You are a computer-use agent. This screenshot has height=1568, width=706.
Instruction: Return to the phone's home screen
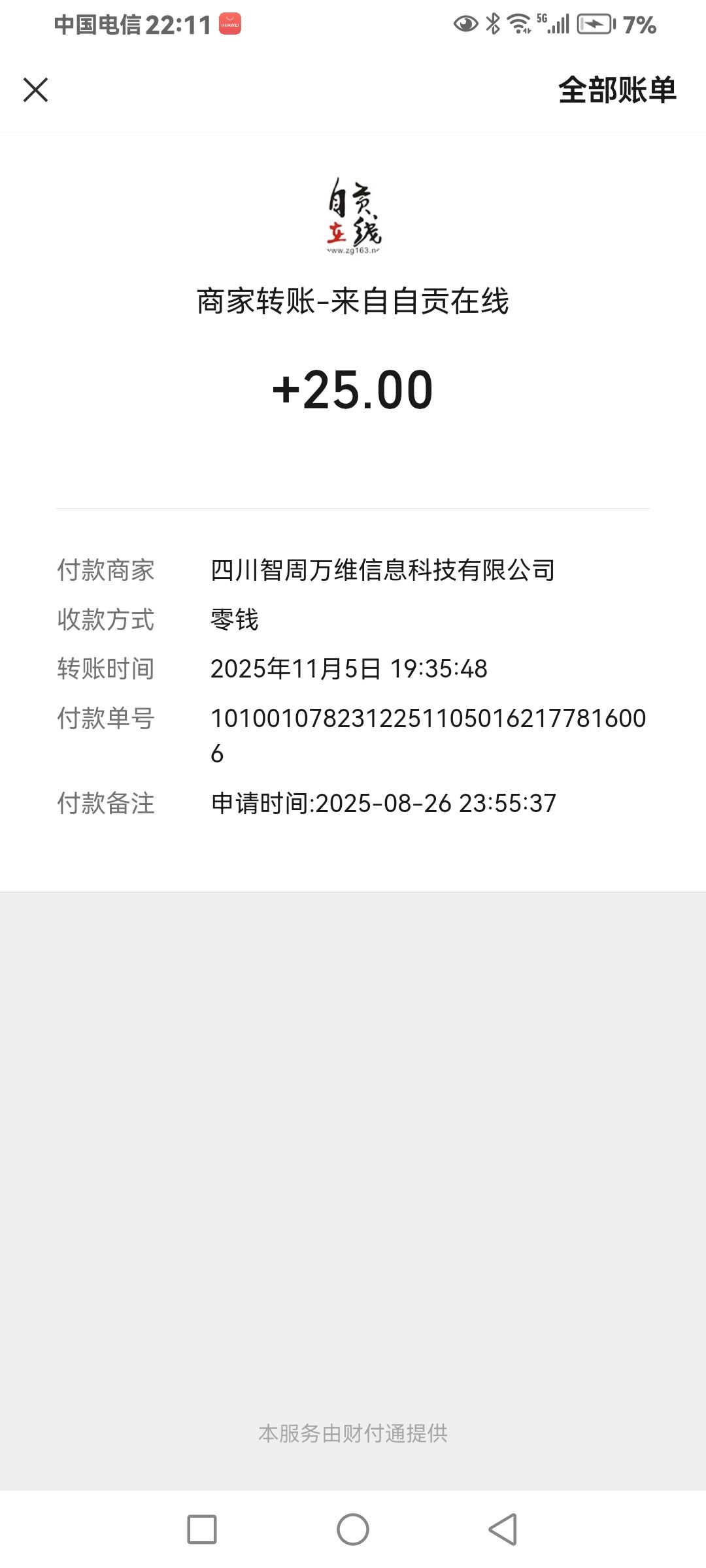tap(353, 1529)
